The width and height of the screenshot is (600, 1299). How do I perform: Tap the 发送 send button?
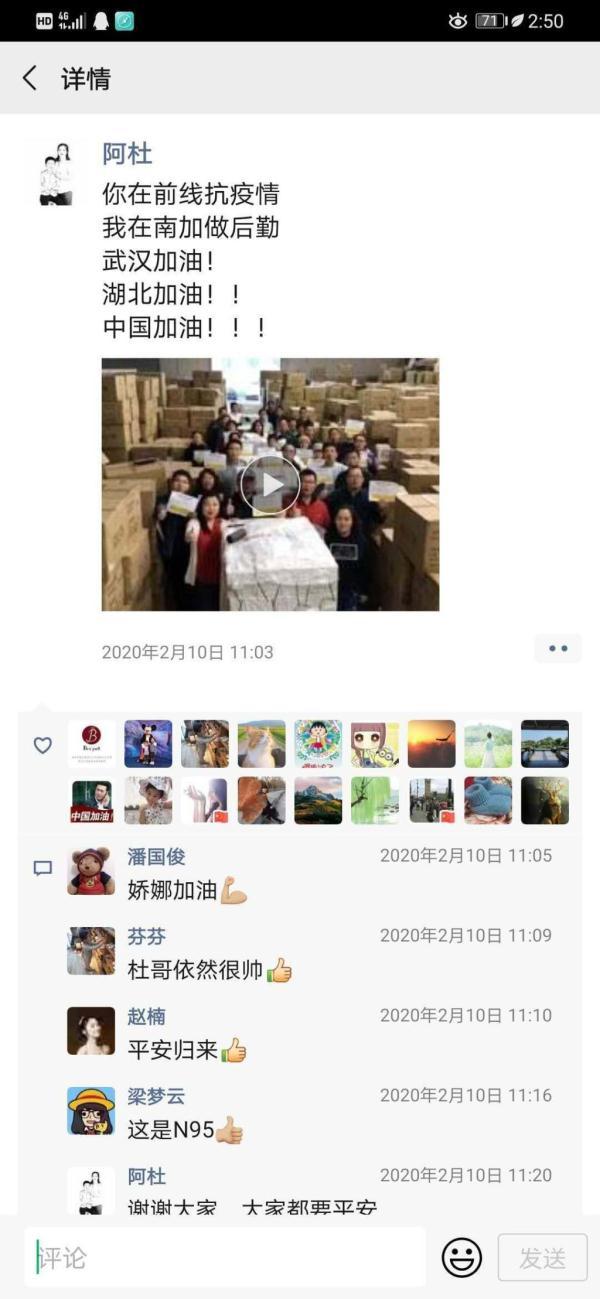pos(542,1257)
